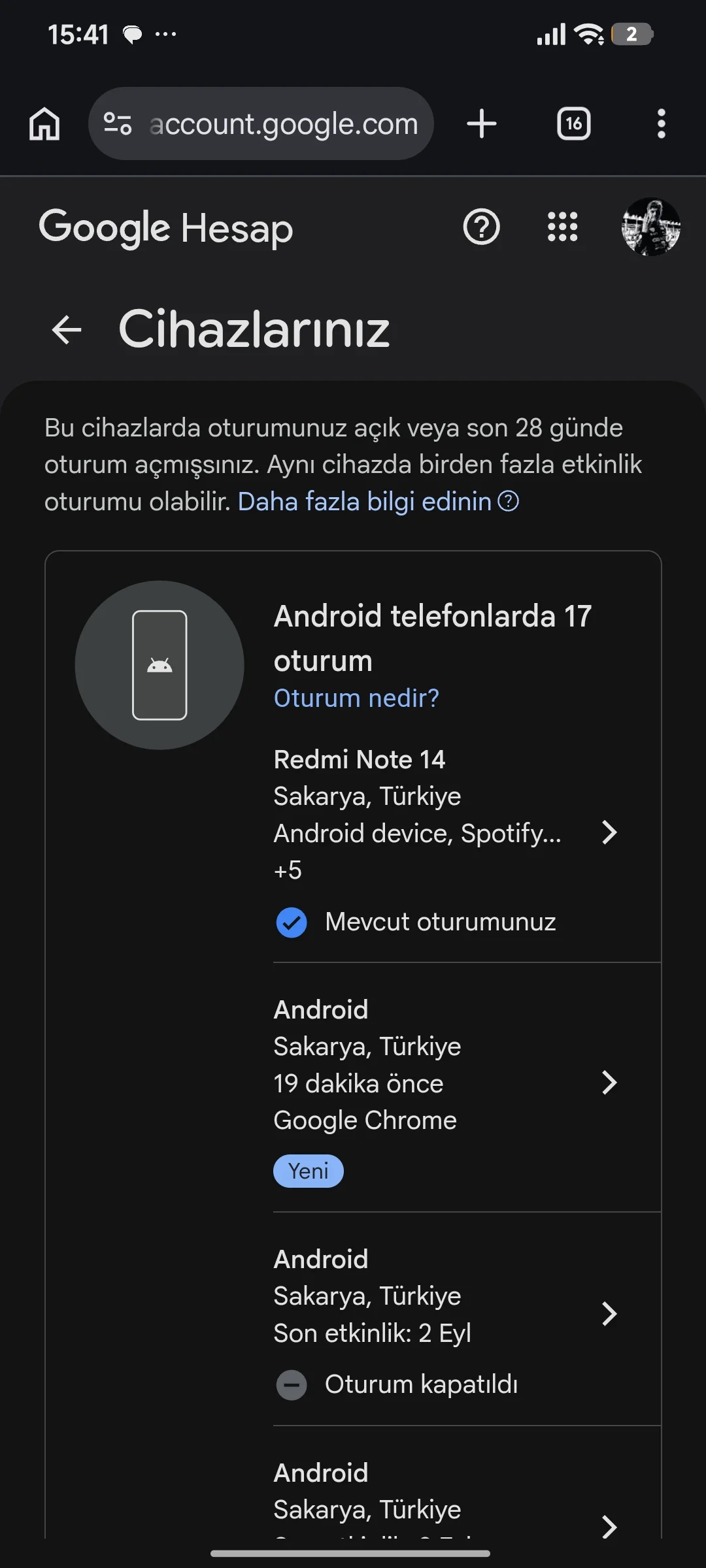Open a new browser tab
706x1568 pixels.
click(482, 123)
